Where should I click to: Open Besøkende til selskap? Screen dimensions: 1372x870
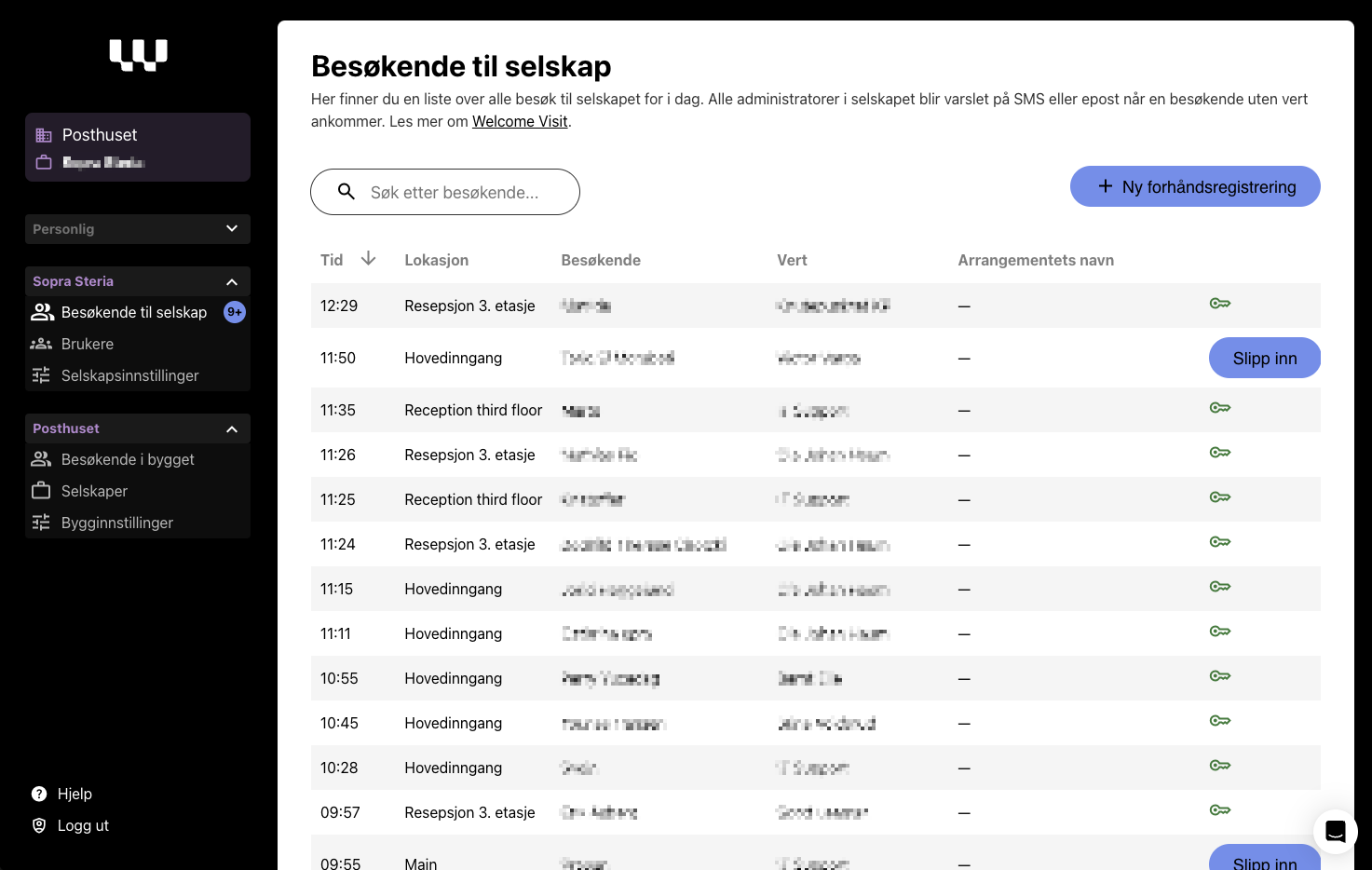pos(133,313)
